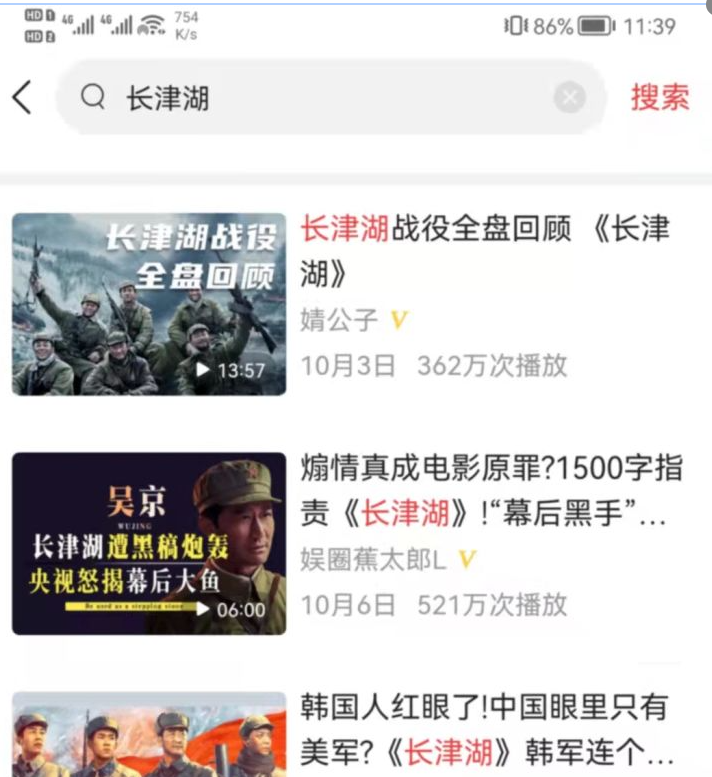Image resolution: width=712 pixels, height=777 pixels.
Task: Go back using the left arrow
Action: (x=23, y=97)
